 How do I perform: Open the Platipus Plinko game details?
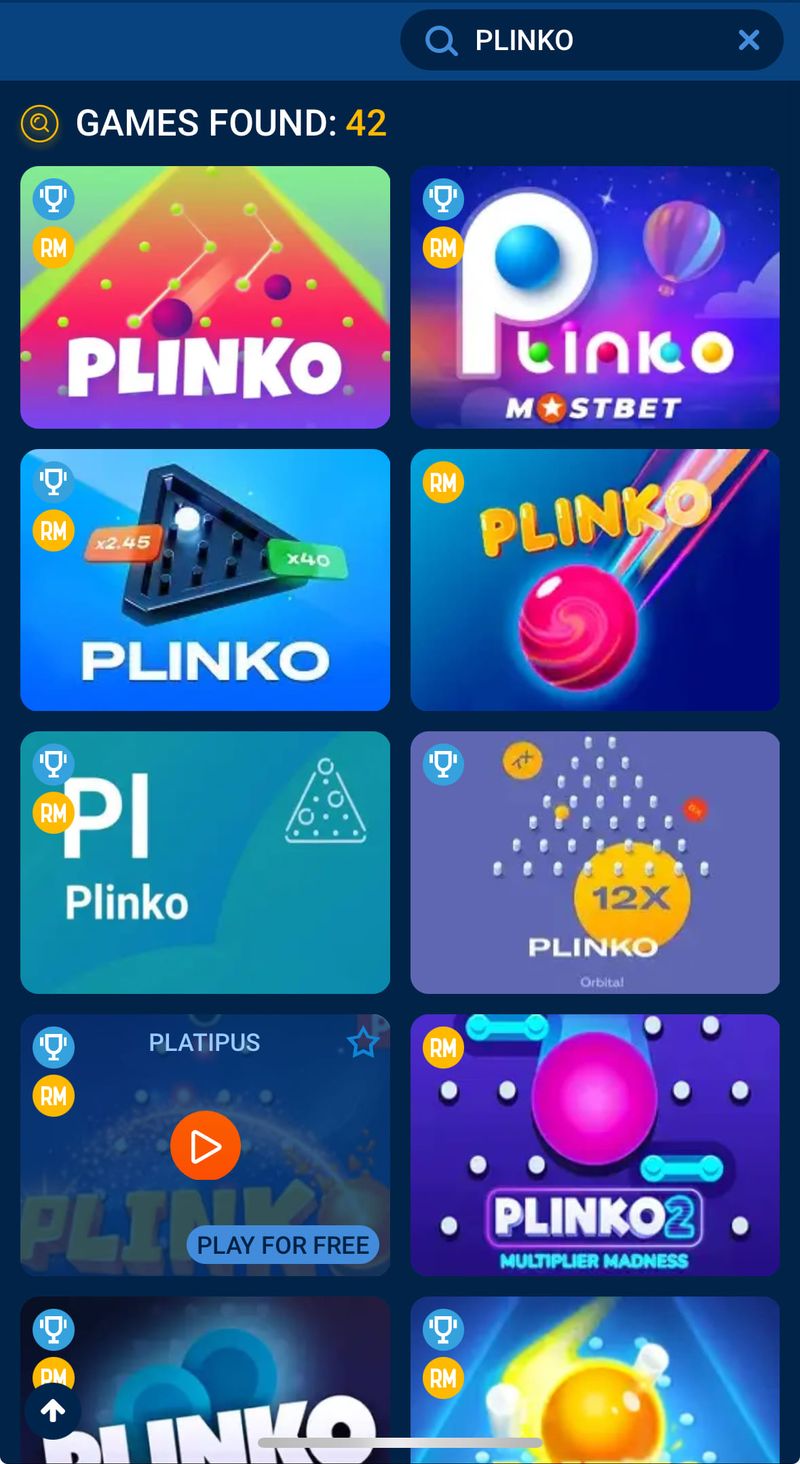pyautogui.click(x=205, y=1145)
